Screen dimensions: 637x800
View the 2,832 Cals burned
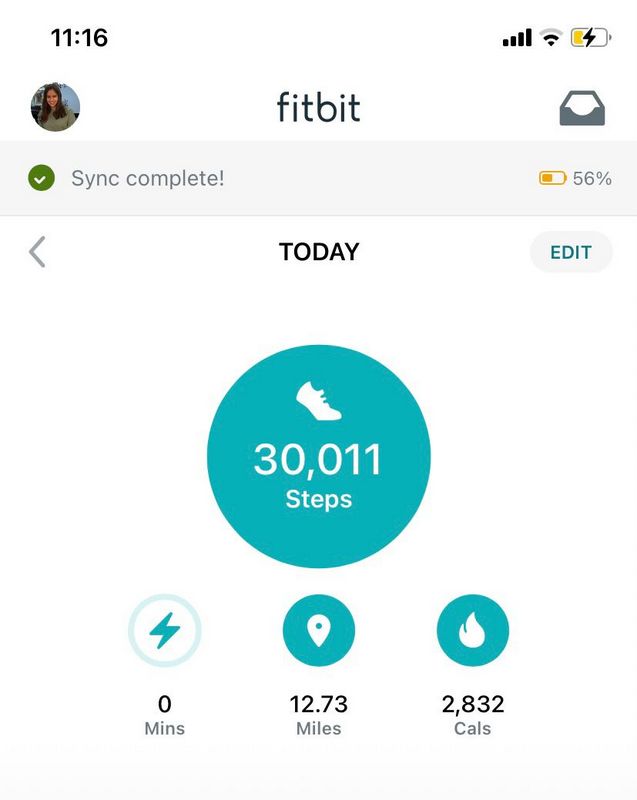[x=473, y=631]
